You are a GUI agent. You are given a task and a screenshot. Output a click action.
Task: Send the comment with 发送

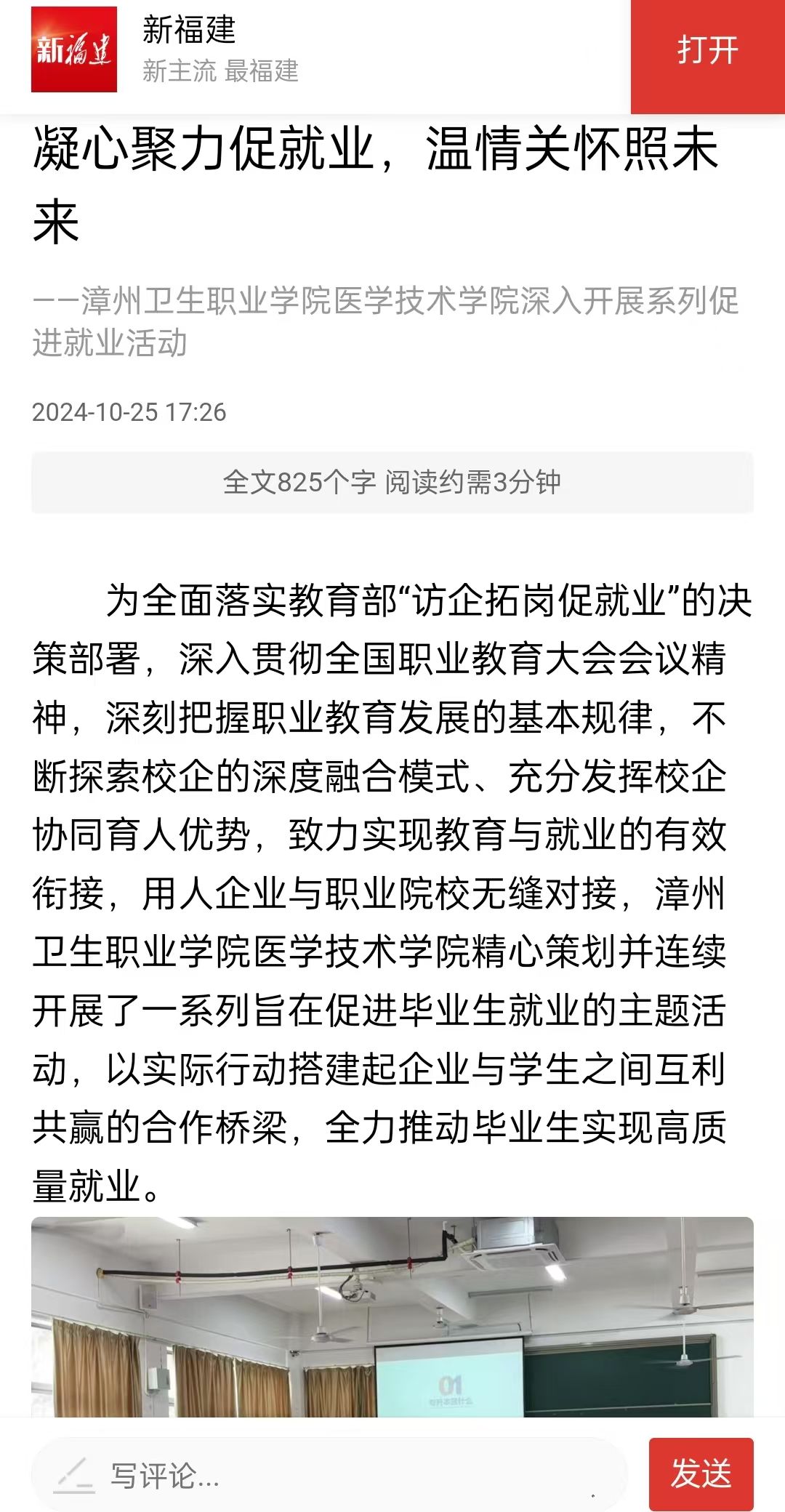pos(701,1474)
